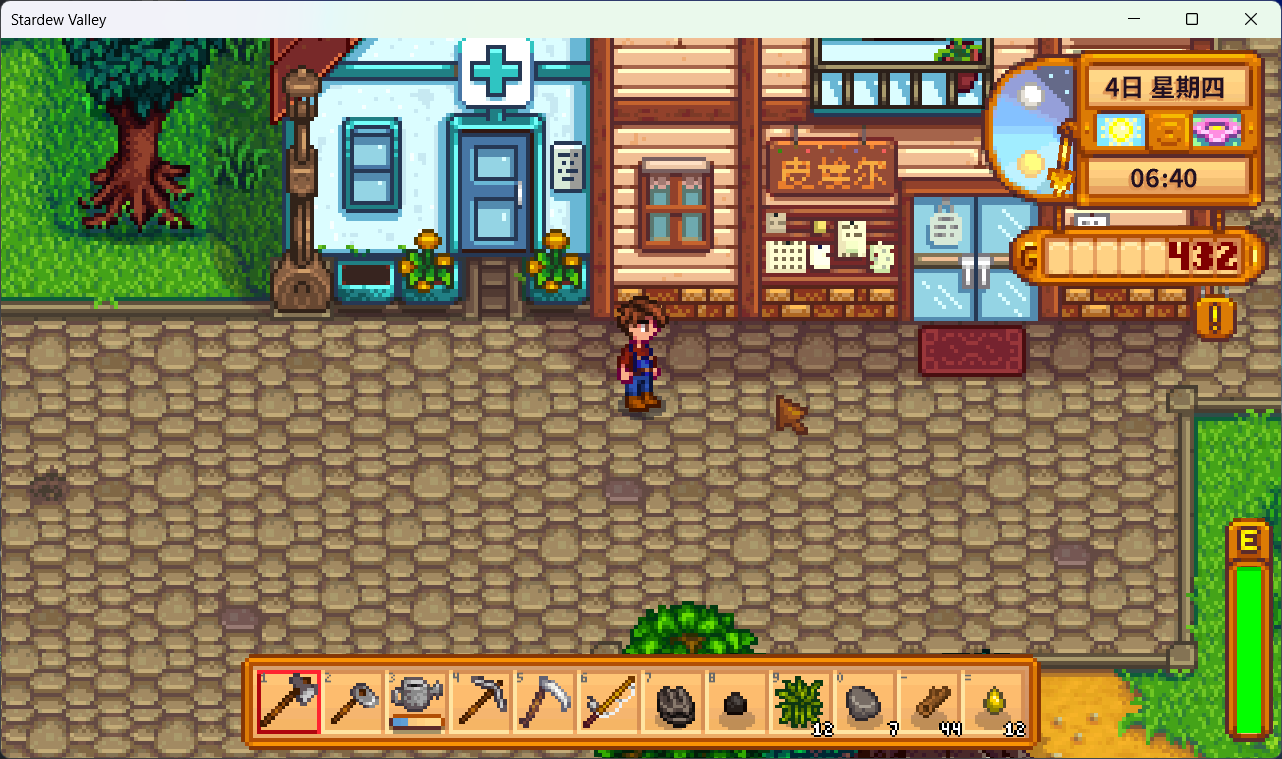
Task: Select the wood stack of 44
Action: click(930, 703)
